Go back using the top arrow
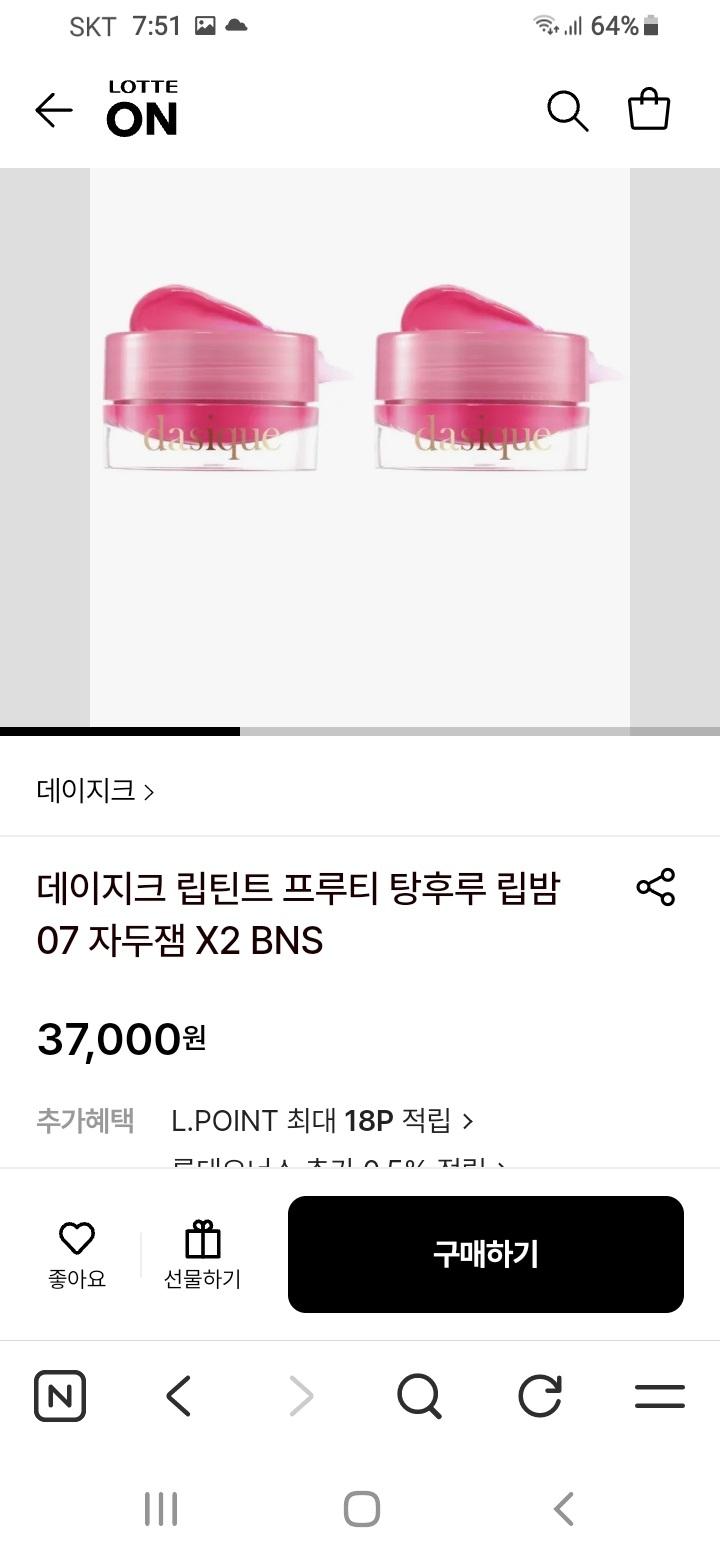 click(54, 110)
